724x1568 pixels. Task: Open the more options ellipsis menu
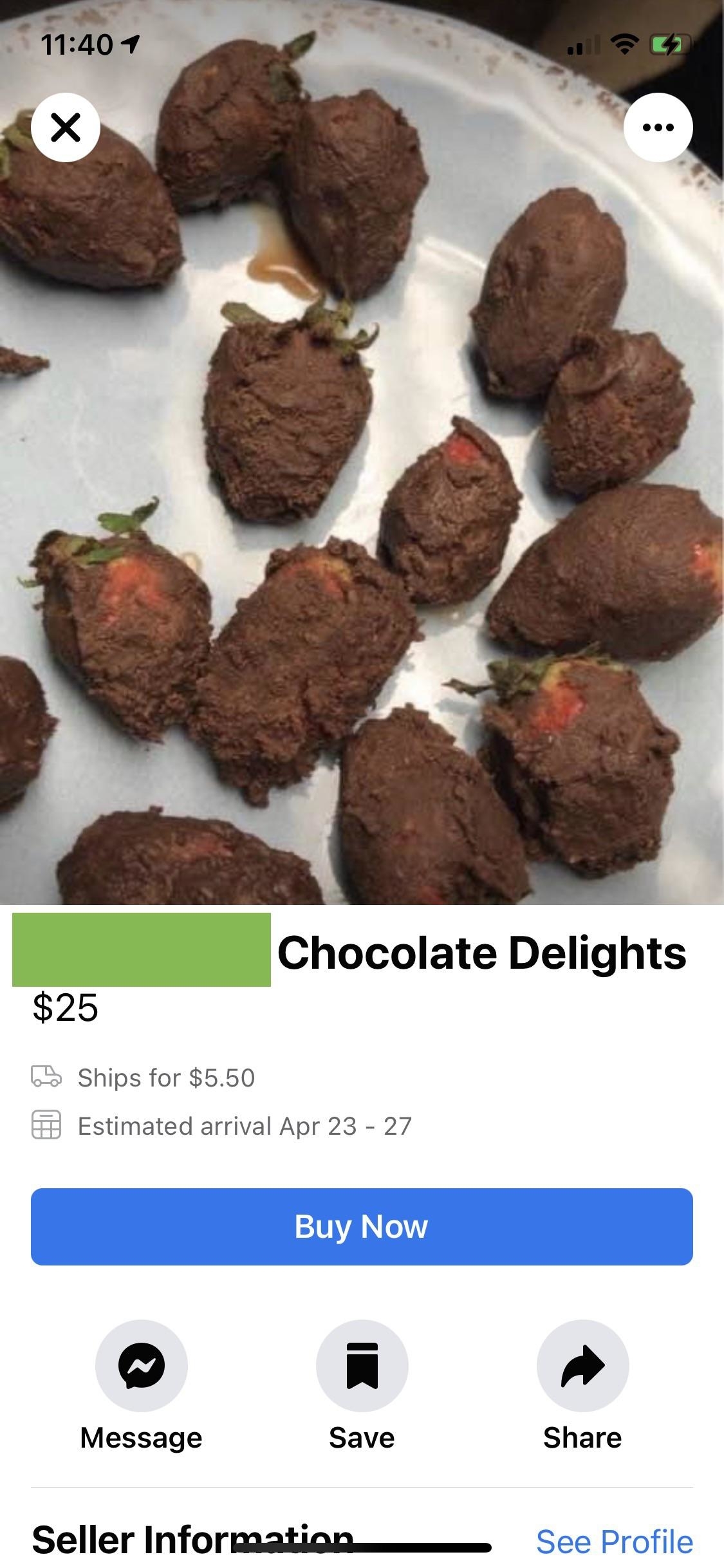point(658,127)
